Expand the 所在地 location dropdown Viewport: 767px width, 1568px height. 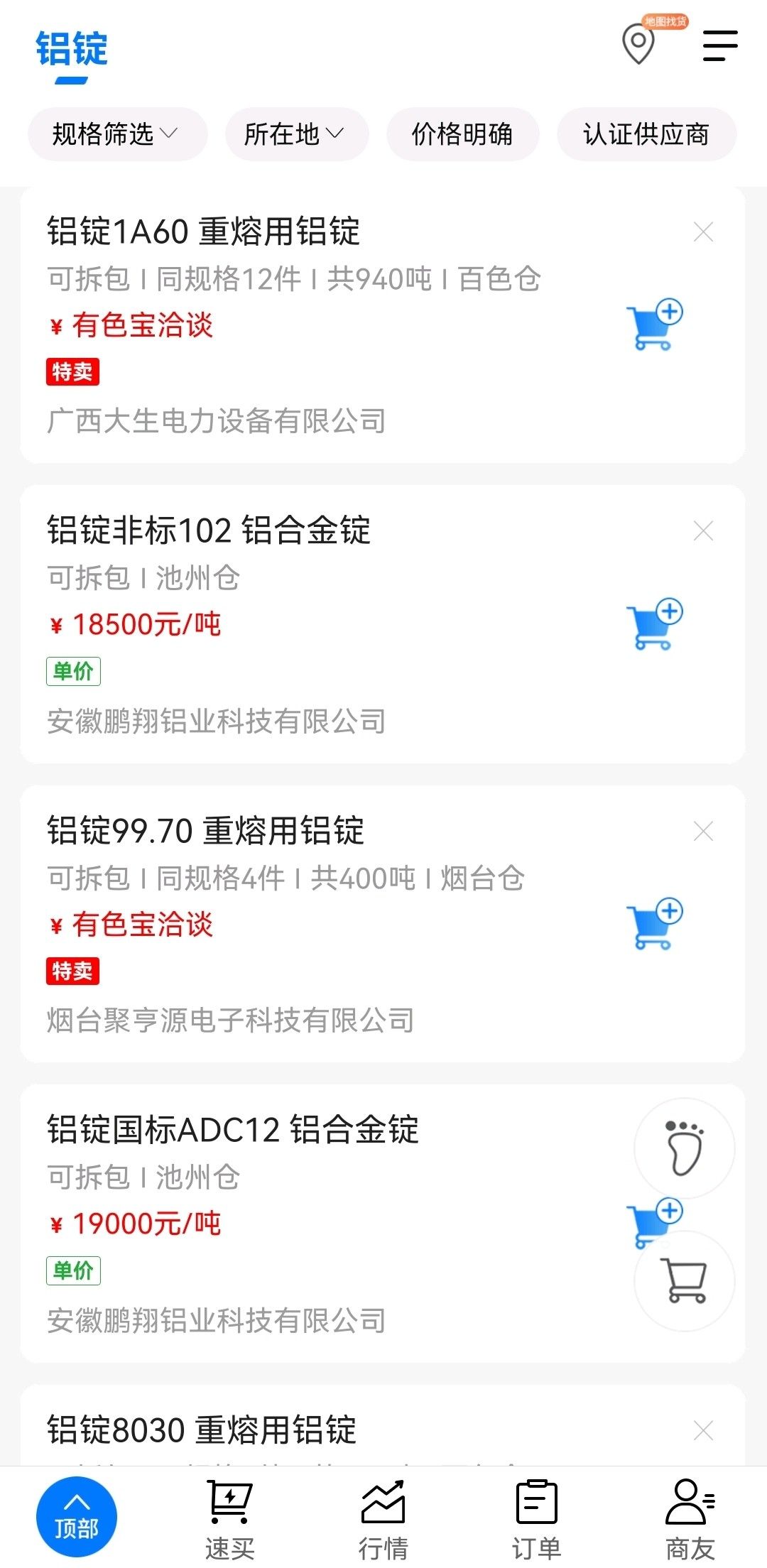pyautogui.click(x=296, y=134)
